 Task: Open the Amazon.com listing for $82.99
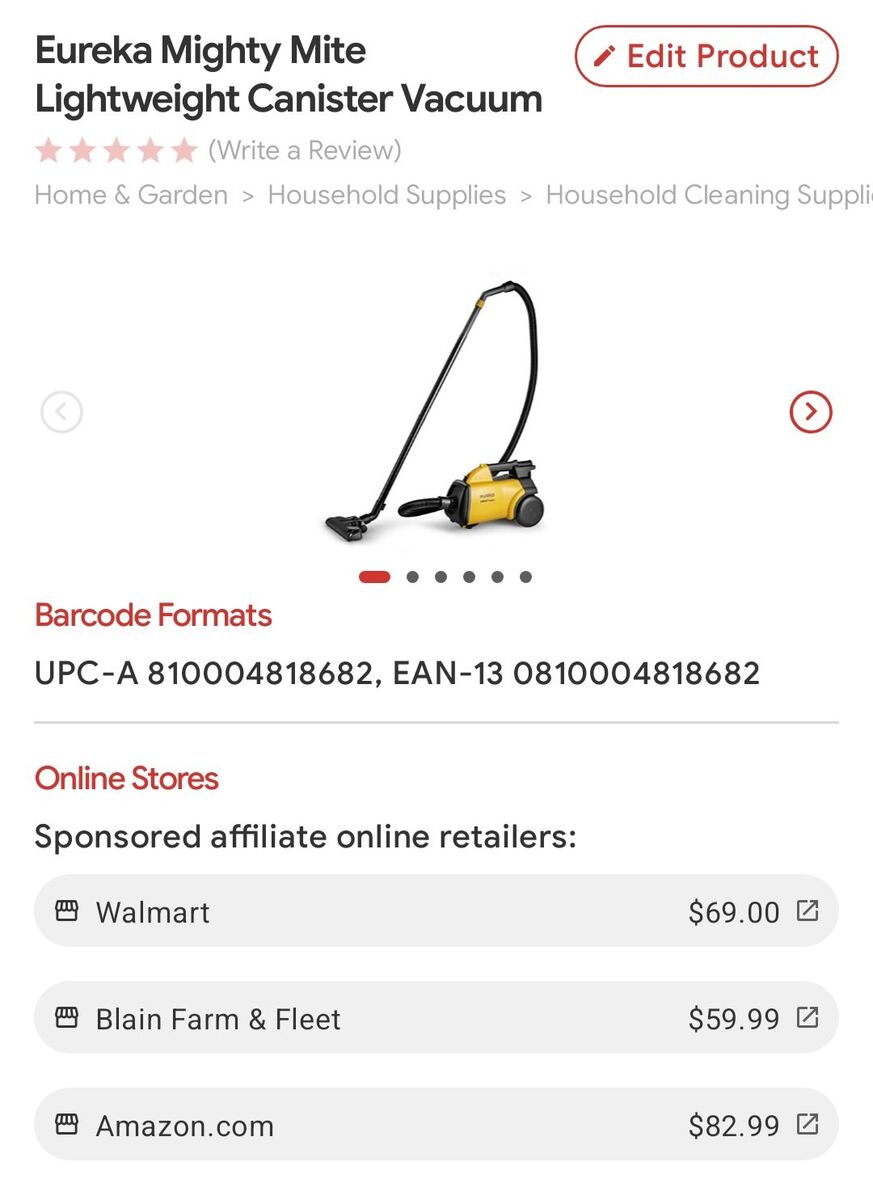pos(436,1125)
